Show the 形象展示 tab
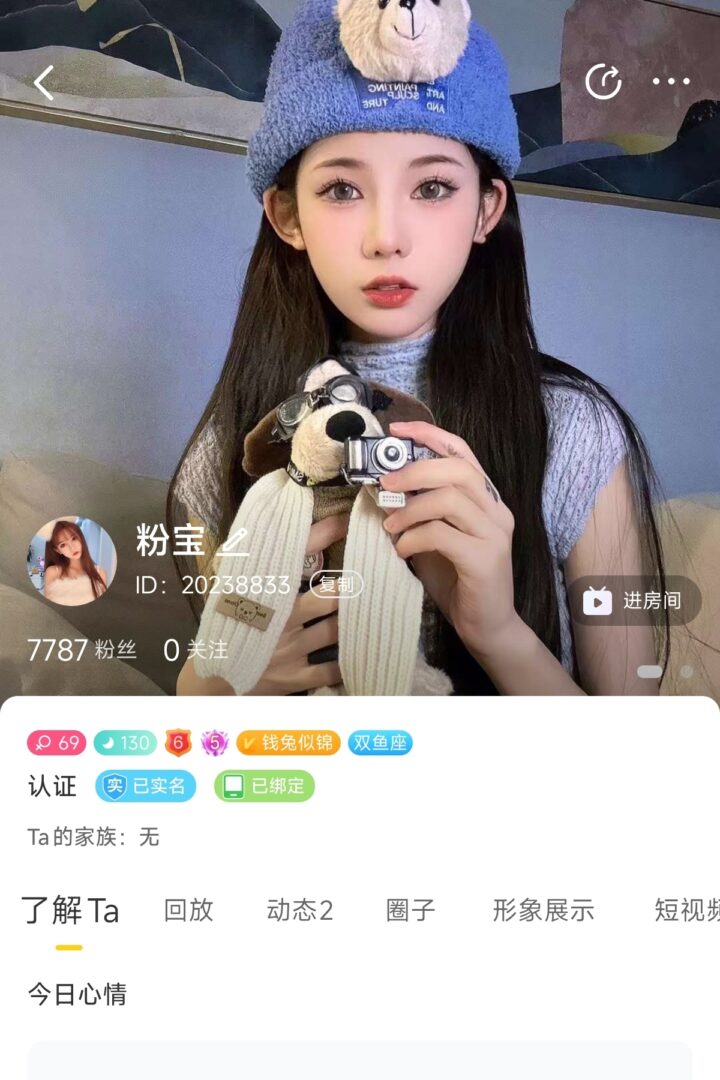 [543, 910]
